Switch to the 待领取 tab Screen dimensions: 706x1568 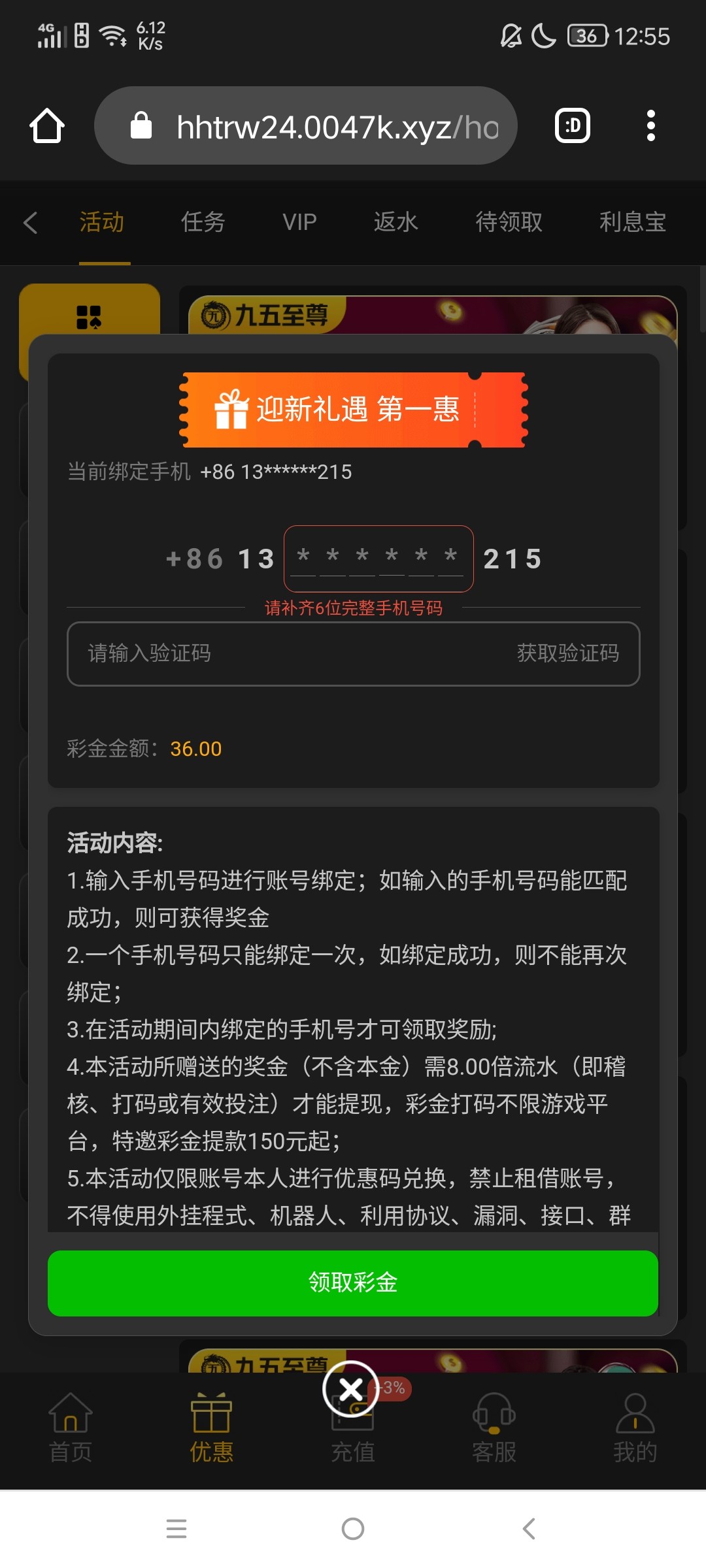tap(509, 222)
